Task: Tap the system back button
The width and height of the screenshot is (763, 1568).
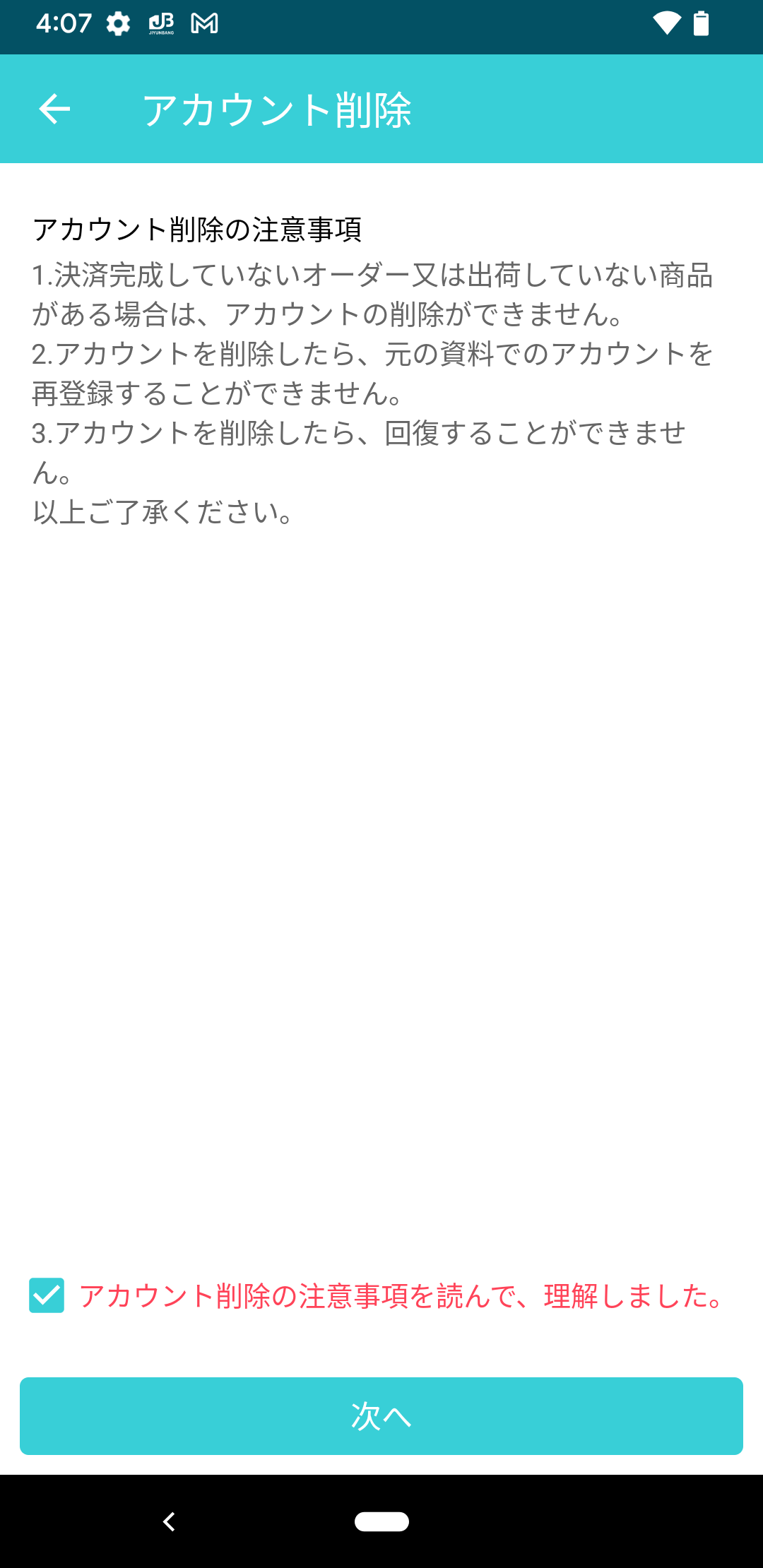Action: coord(169,1521)
